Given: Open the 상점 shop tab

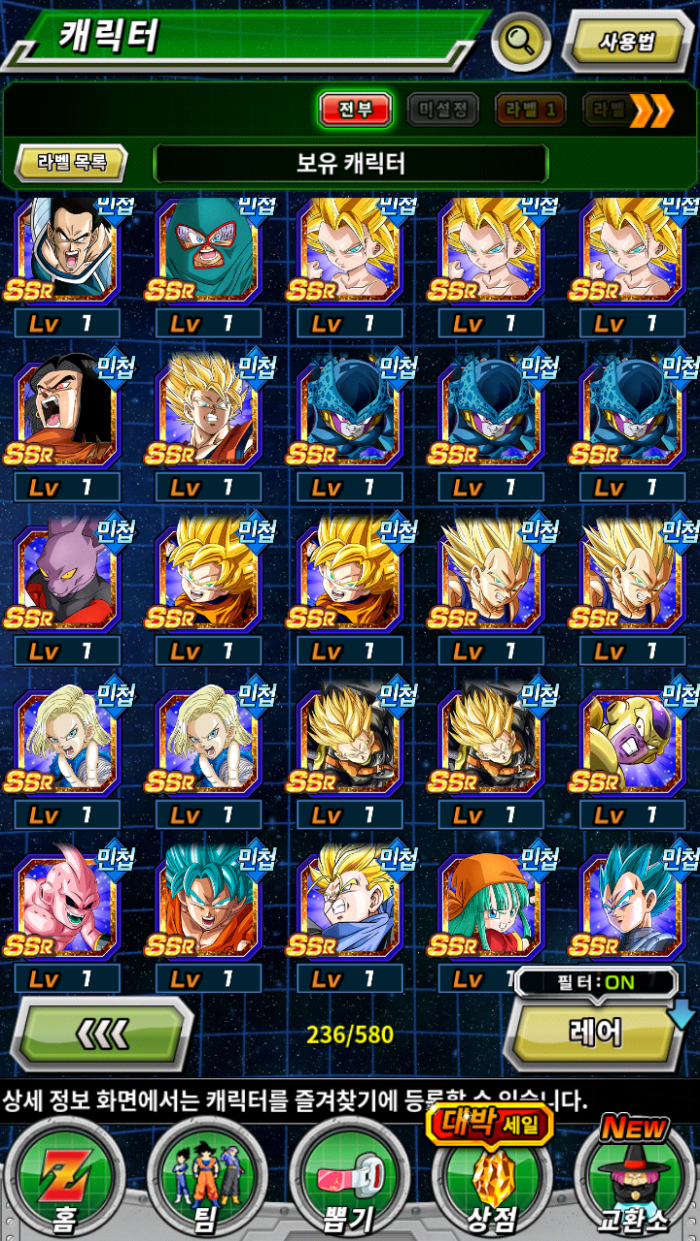Looking at the screenshot, I should [x=491, y=1180].
